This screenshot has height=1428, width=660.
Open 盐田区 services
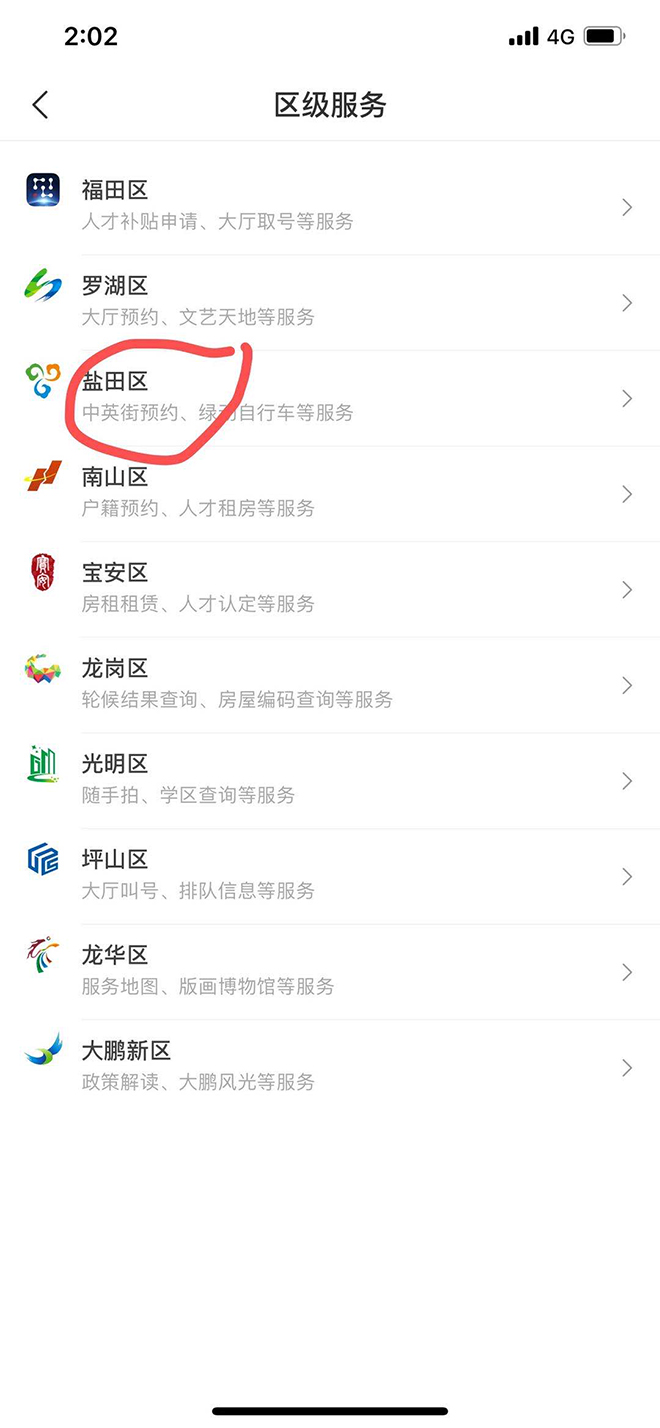pos(330,398)
